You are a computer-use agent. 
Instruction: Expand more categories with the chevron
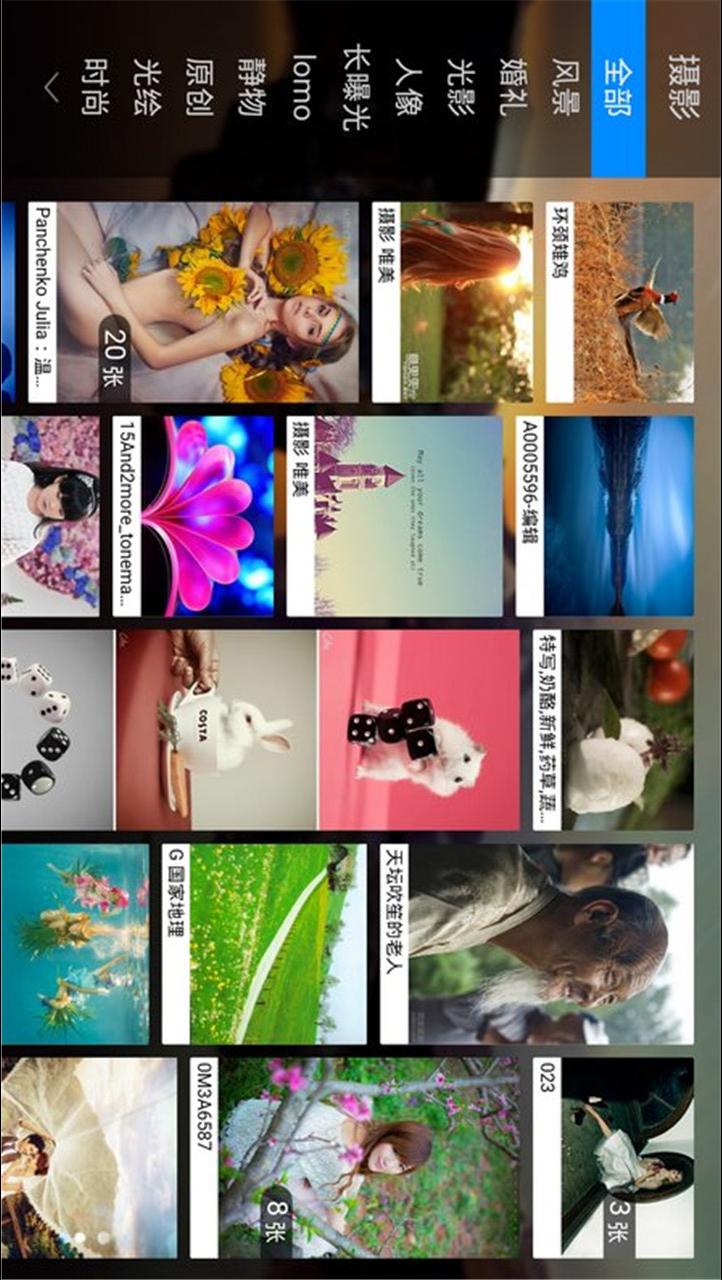[x=52, y=89]
